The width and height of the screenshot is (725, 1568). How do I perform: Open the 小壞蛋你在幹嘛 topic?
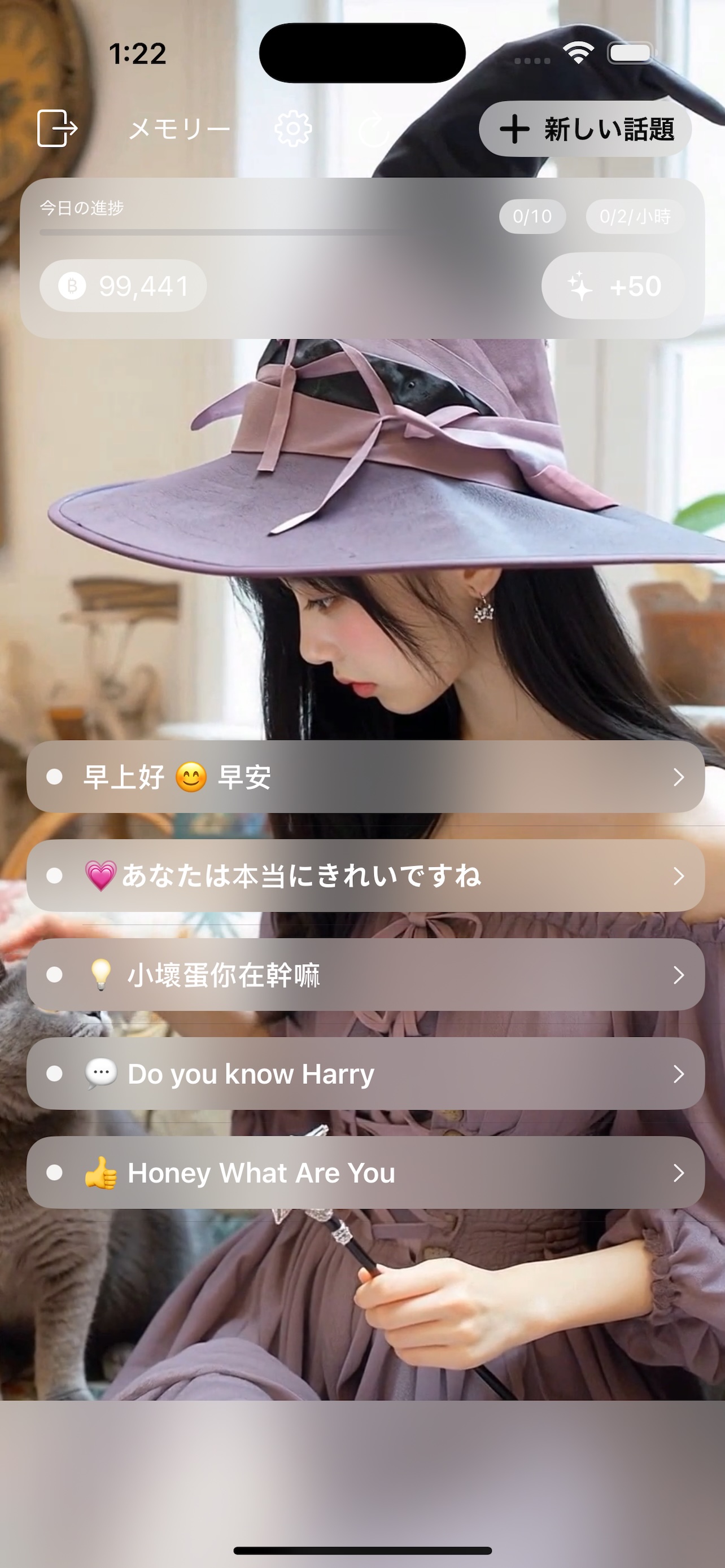point(365,975)
